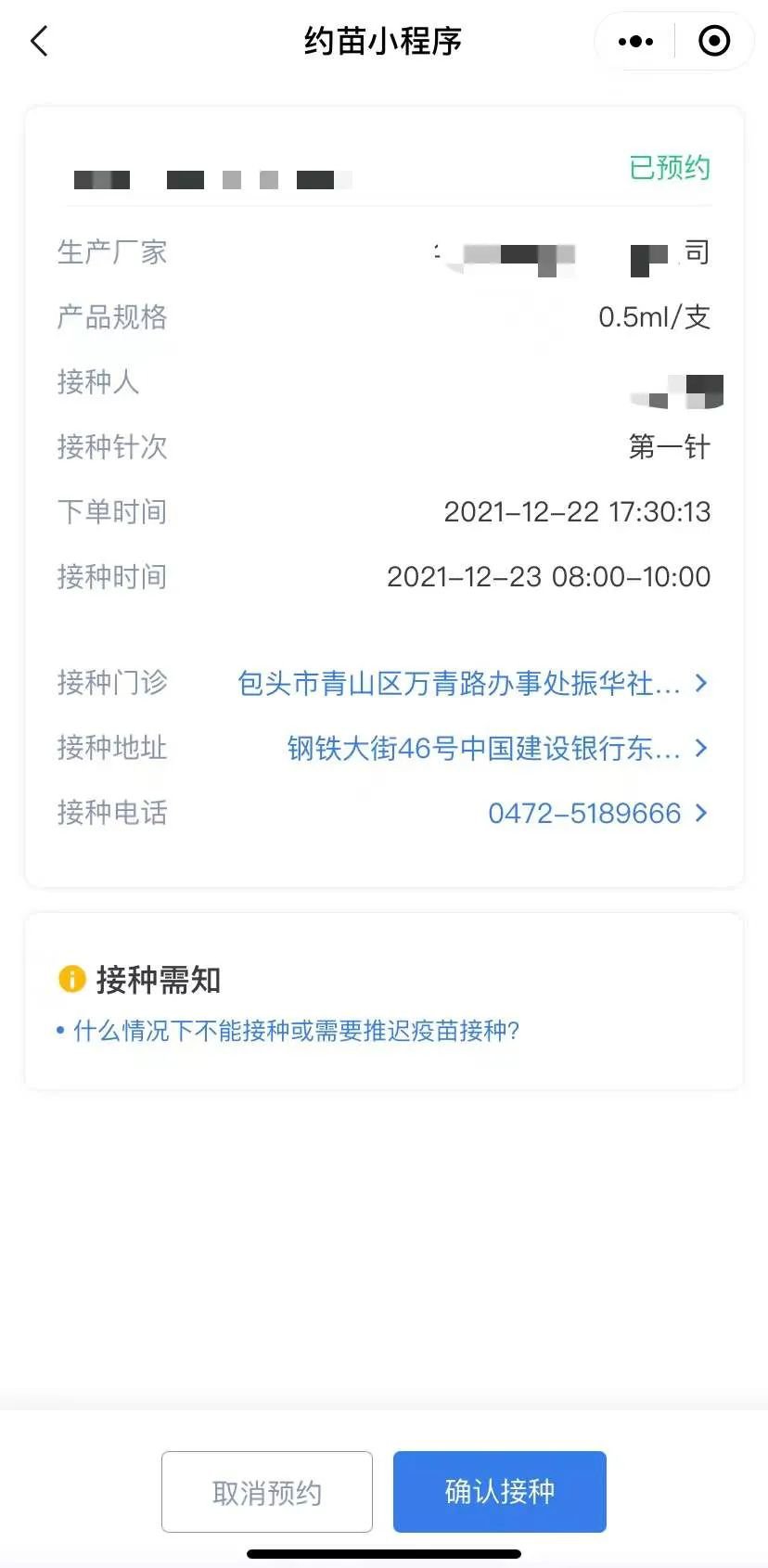
Task: View the vaccination address 钢铁大街46号
Action: [495, 749]
